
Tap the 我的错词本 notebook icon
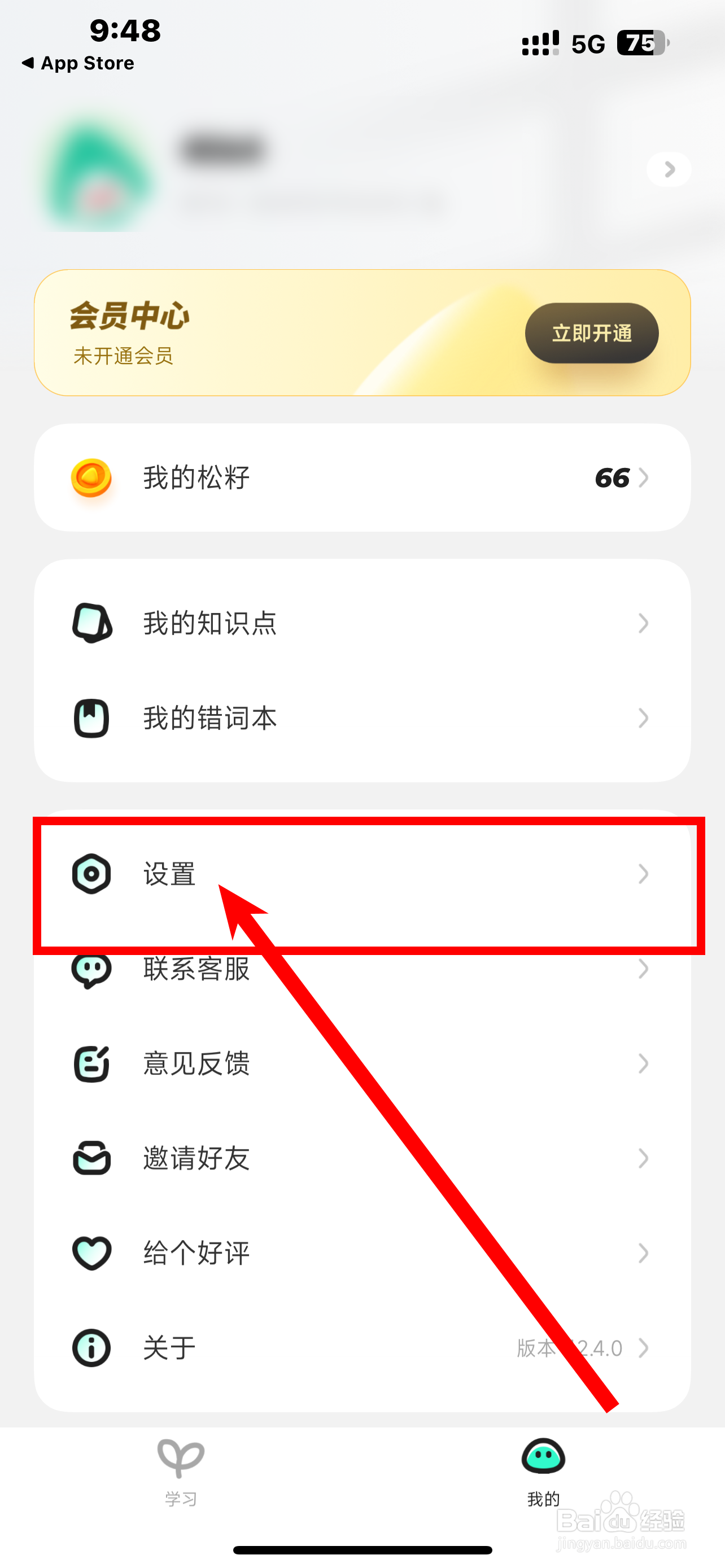[x=91, y=719]
